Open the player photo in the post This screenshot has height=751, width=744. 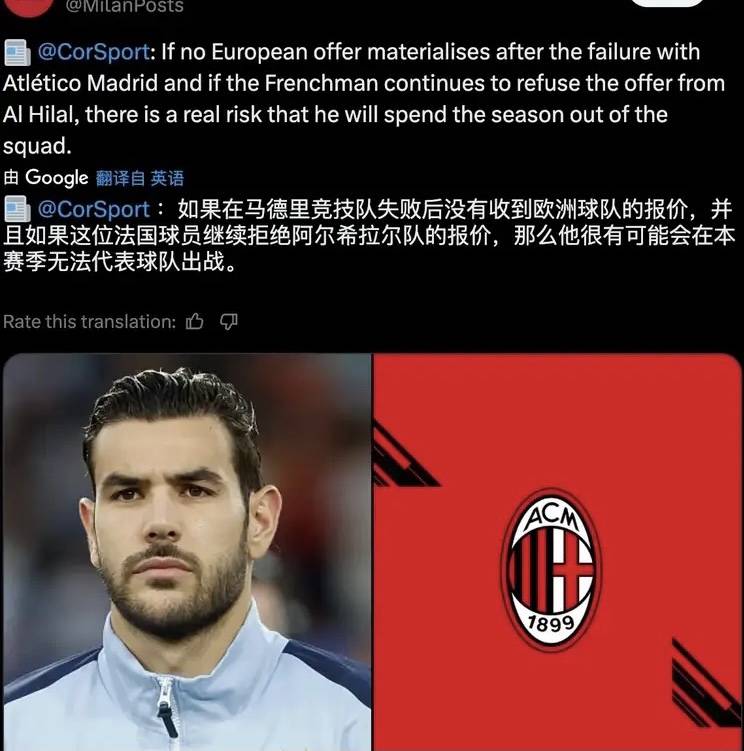(186, 552)
